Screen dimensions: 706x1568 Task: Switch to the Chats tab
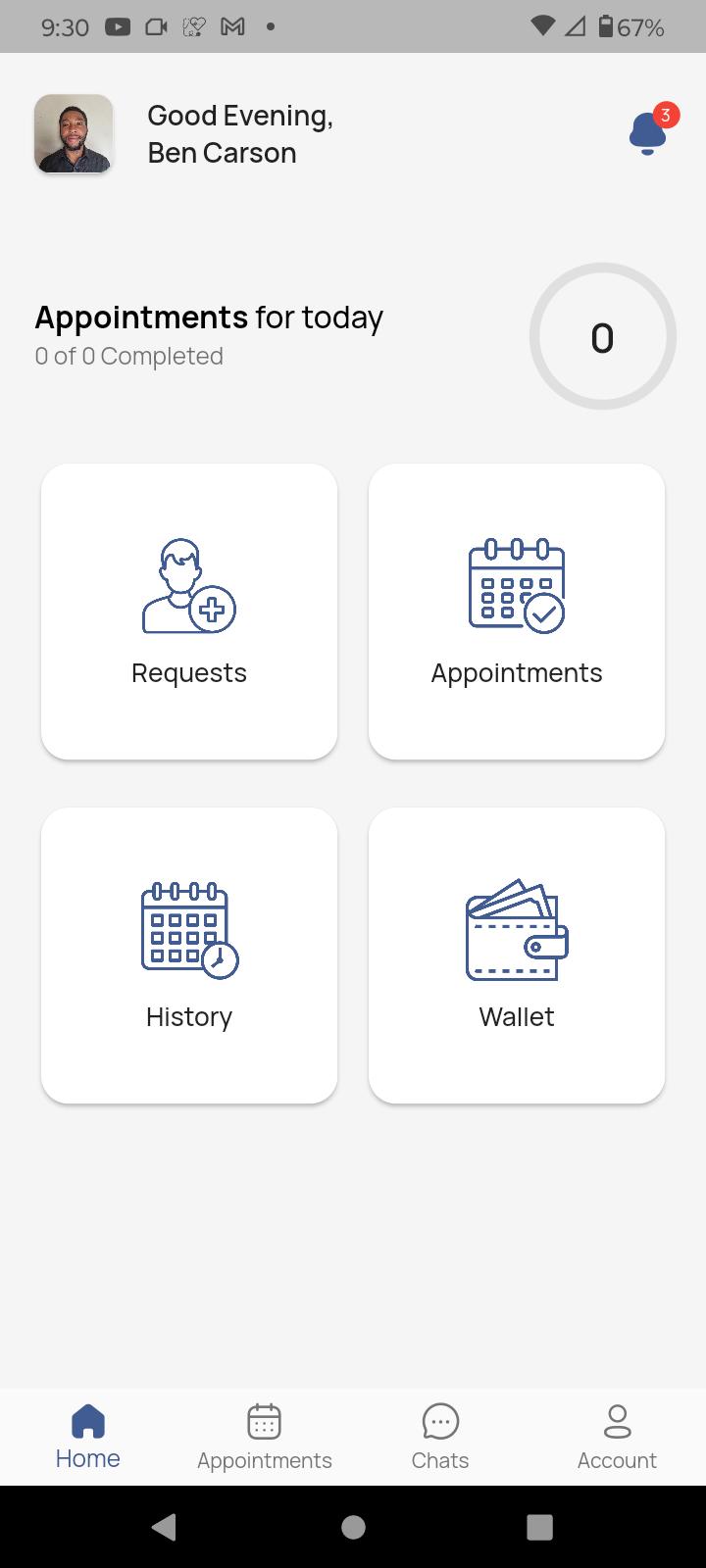click(x=440, y=1437)
